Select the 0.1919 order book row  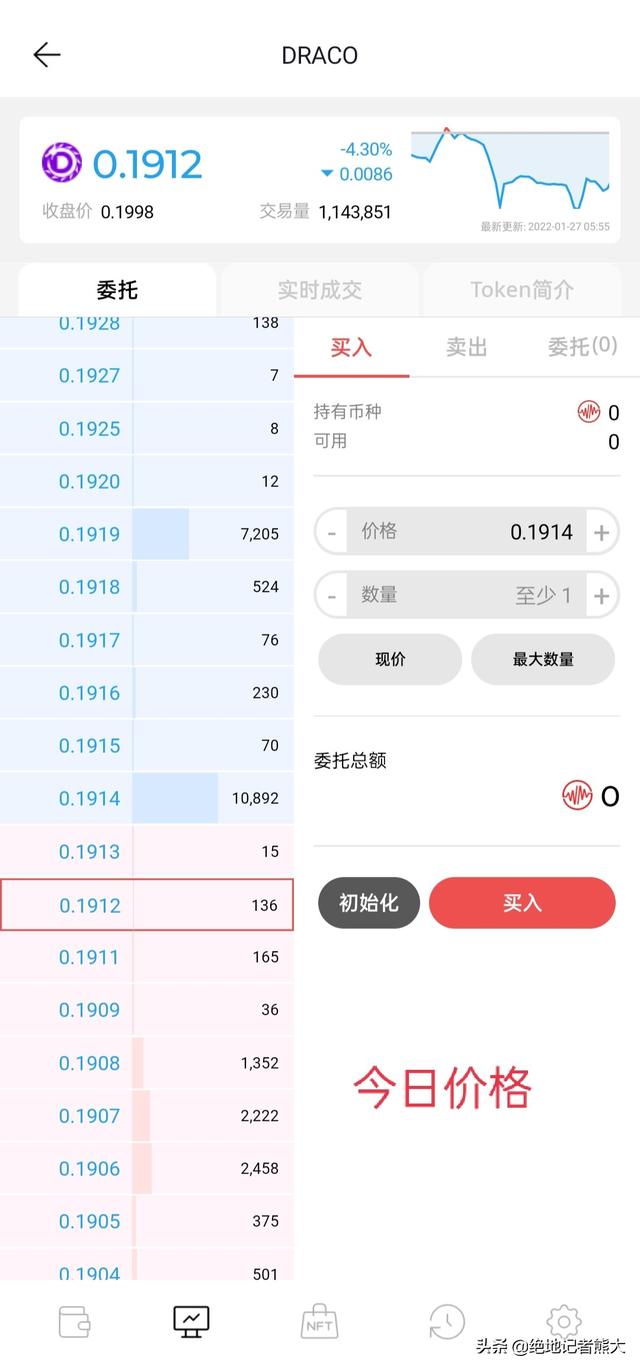[x=146, y=534]
